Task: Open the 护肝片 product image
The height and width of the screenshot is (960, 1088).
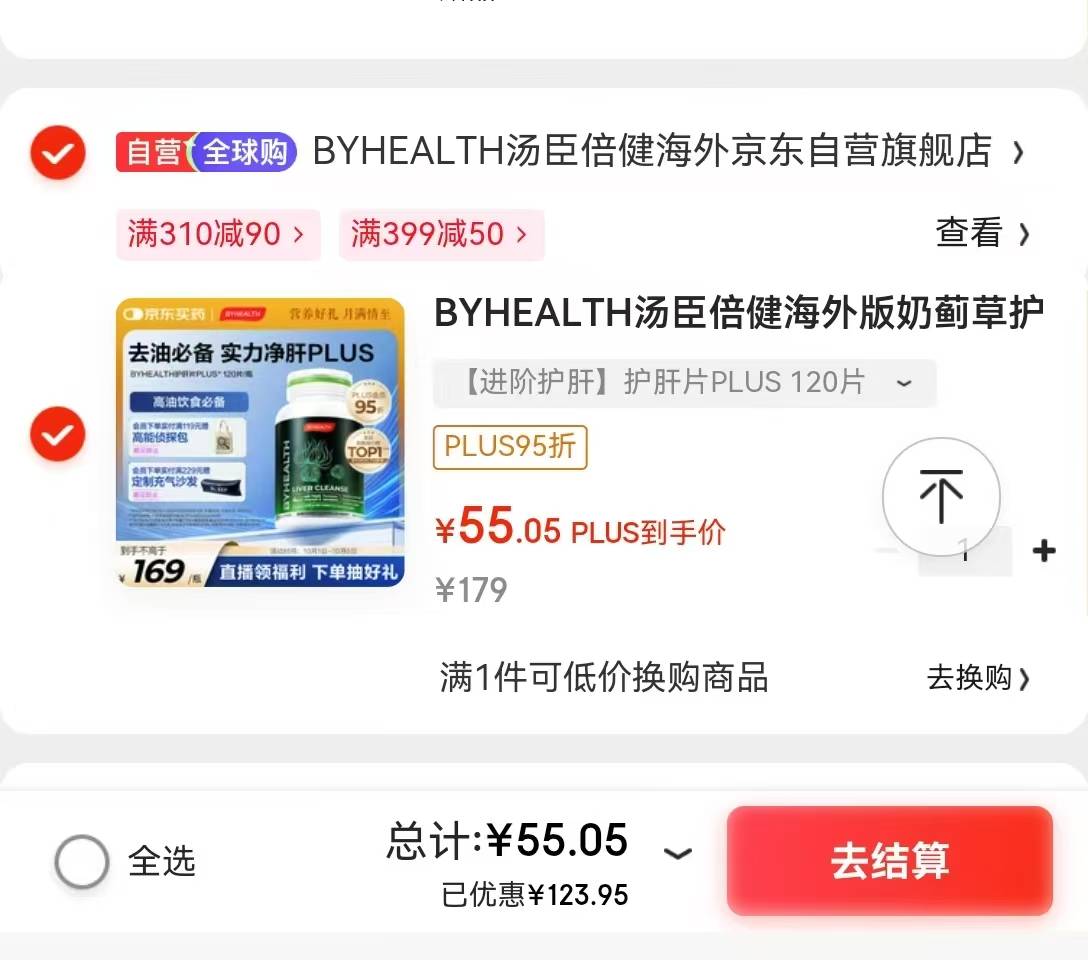Action: click(260, 442)
